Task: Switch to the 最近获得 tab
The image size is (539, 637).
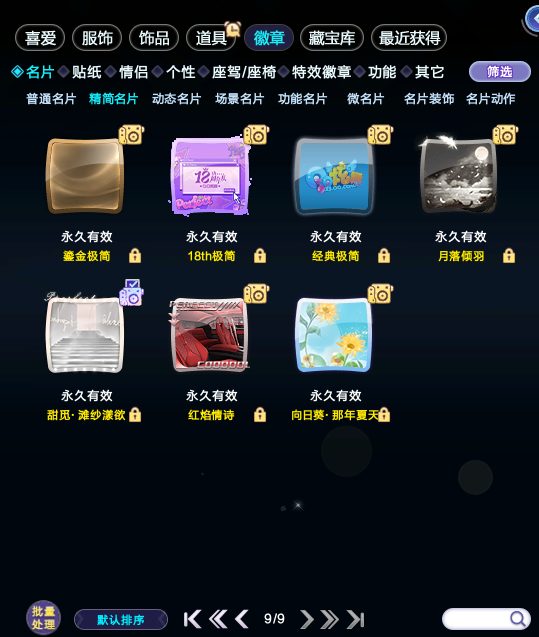Action: point(409,38)
